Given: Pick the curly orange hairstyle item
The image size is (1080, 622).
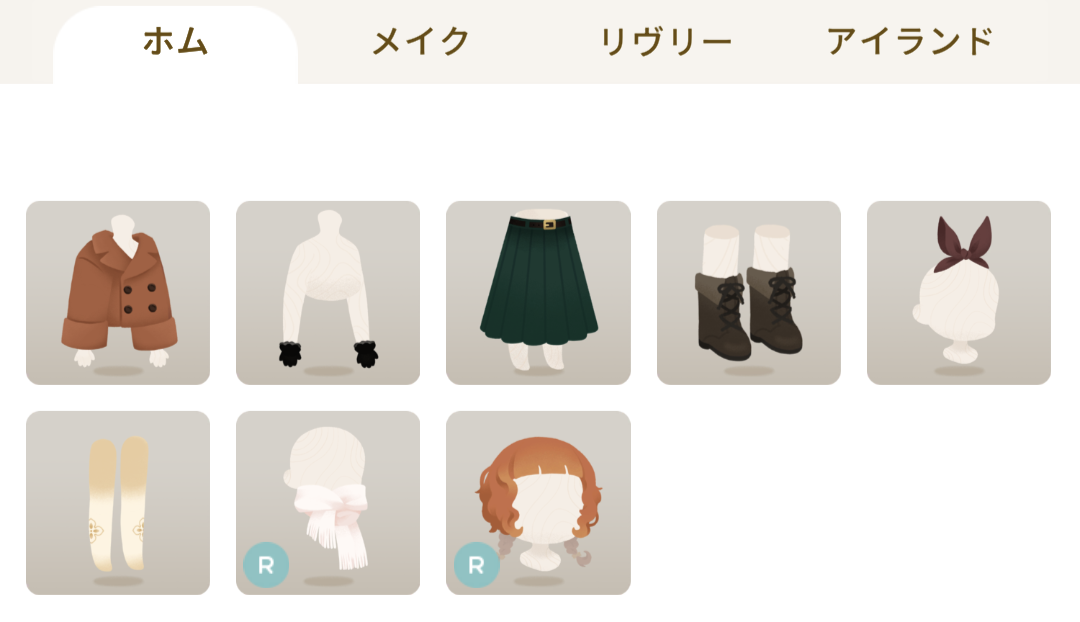Looking at the screenshot, I should coord(538,503).
